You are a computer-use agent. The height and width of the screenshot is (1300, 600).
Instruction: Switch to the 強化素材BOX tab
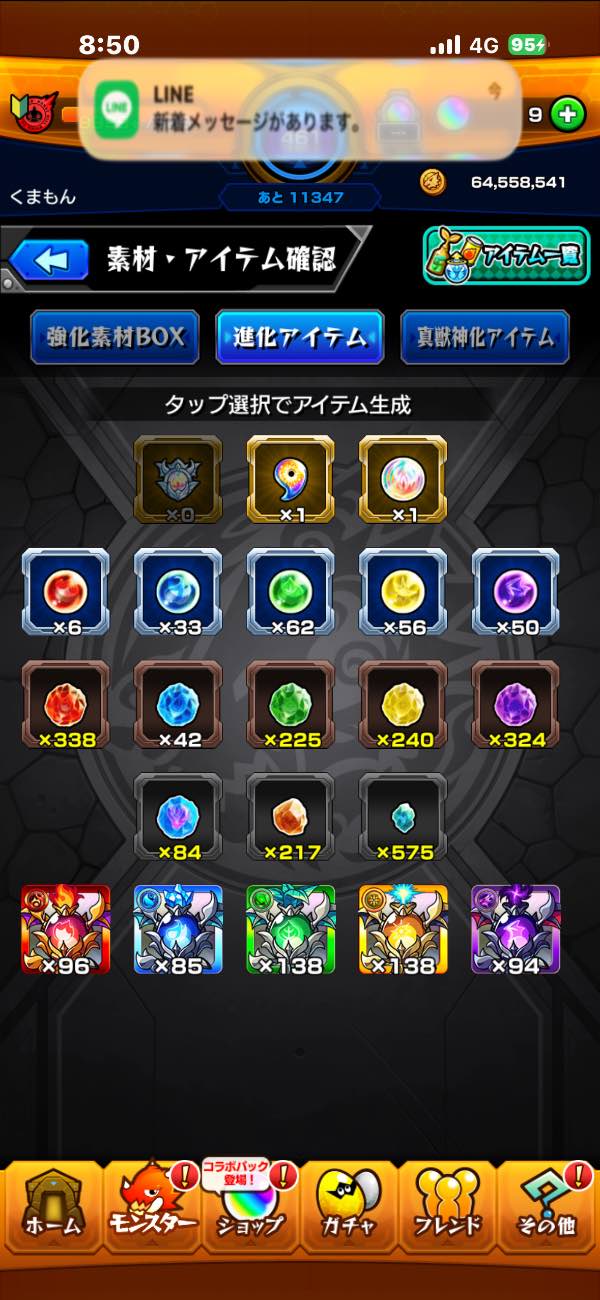(116, 337)
